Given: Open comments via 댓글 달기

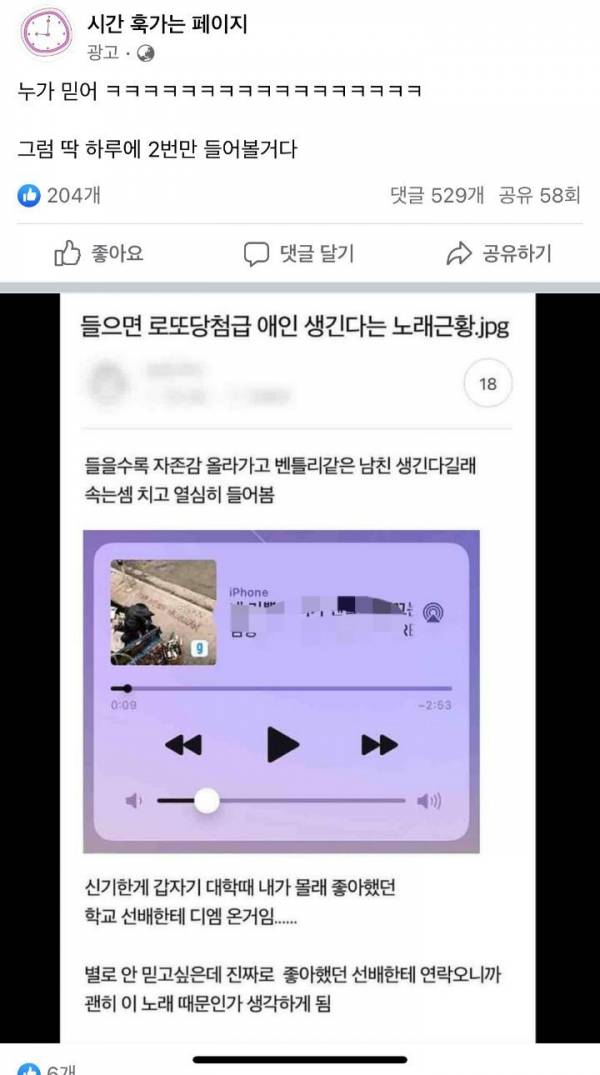Looking at the screenshot, I should [x=299, y=254].
